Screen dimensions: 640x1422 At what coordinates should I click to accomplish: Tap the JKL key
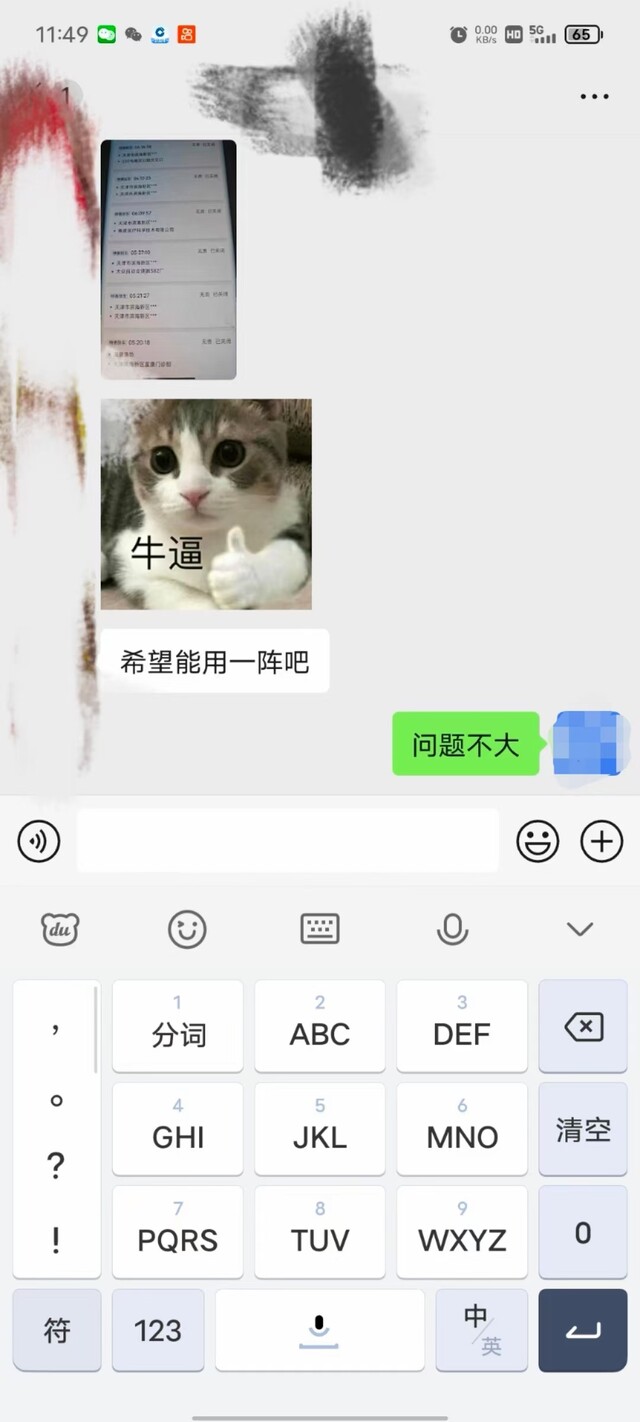pyautogui.click(x=320, y=1130)
